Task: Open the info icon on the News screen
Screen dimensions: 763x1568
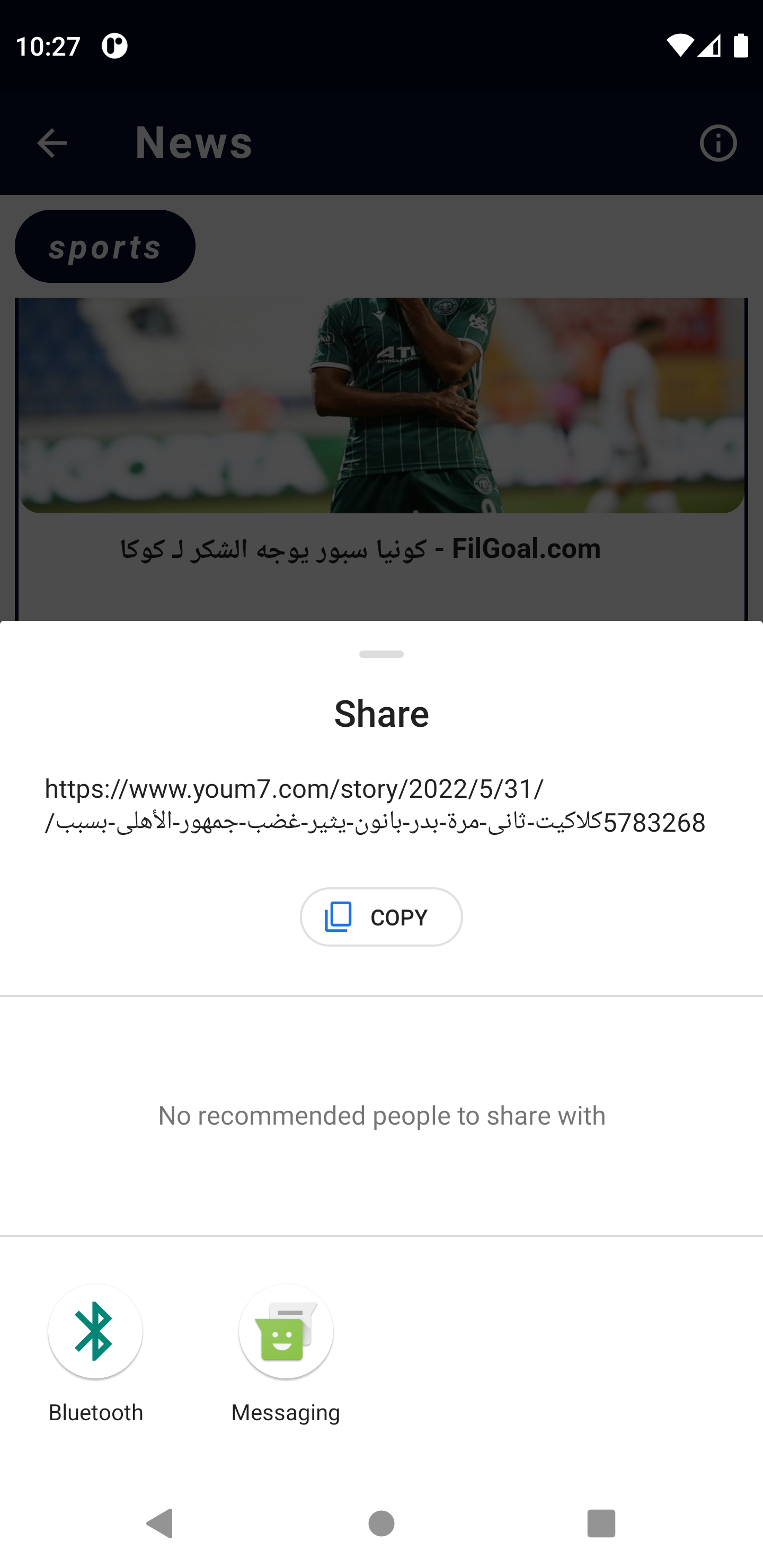Action: click(717, 142)
